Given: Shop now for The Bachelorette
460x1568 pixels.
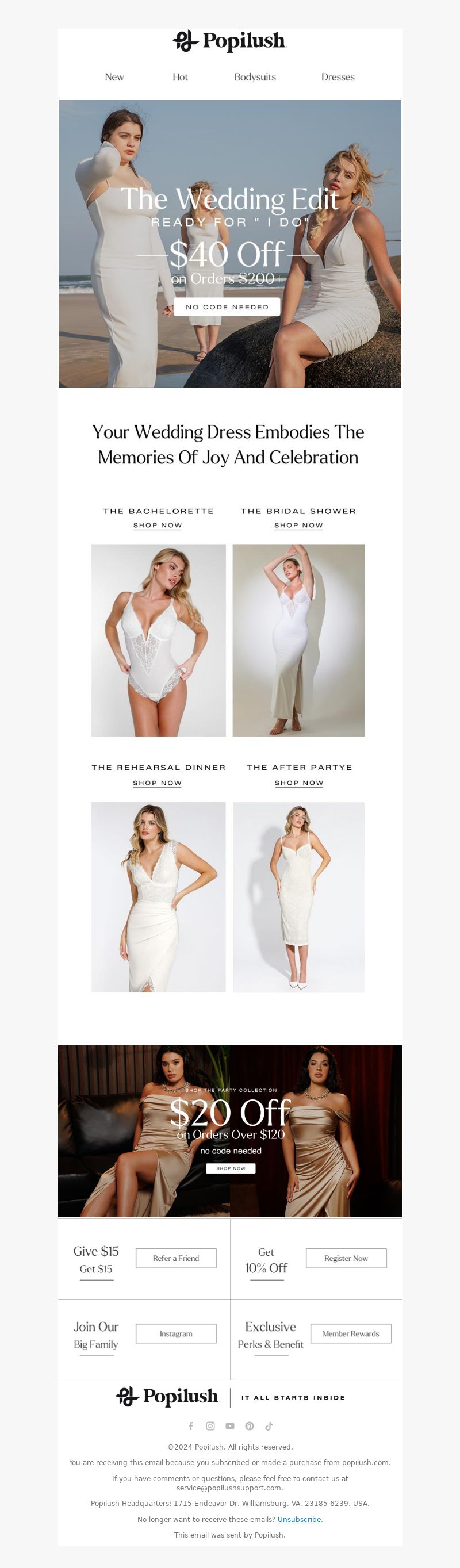Looking at the screenshot, I should click(158, 526).
